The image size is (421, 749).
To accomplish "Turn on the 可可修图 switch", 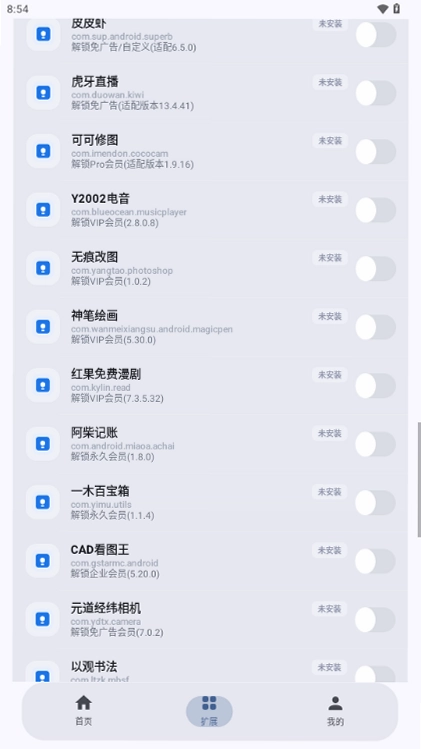I will pyautogui.click(x=376, y=151).
